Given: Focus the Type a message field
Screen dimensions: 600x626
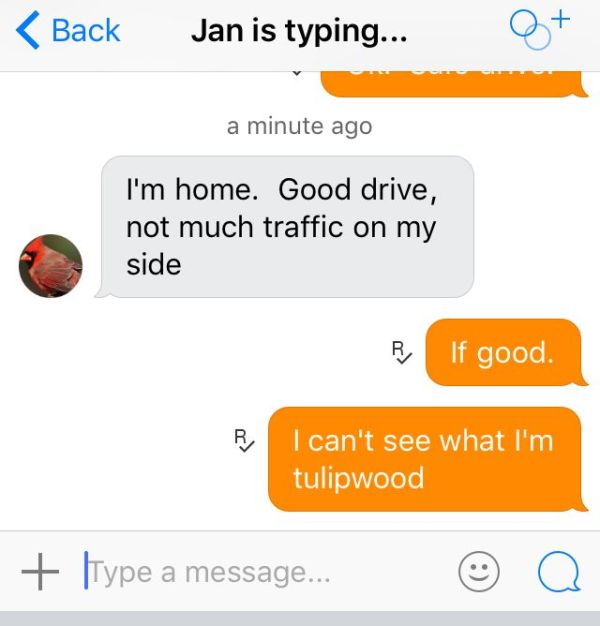Looking at the screenshot, I should click(260, 572).
